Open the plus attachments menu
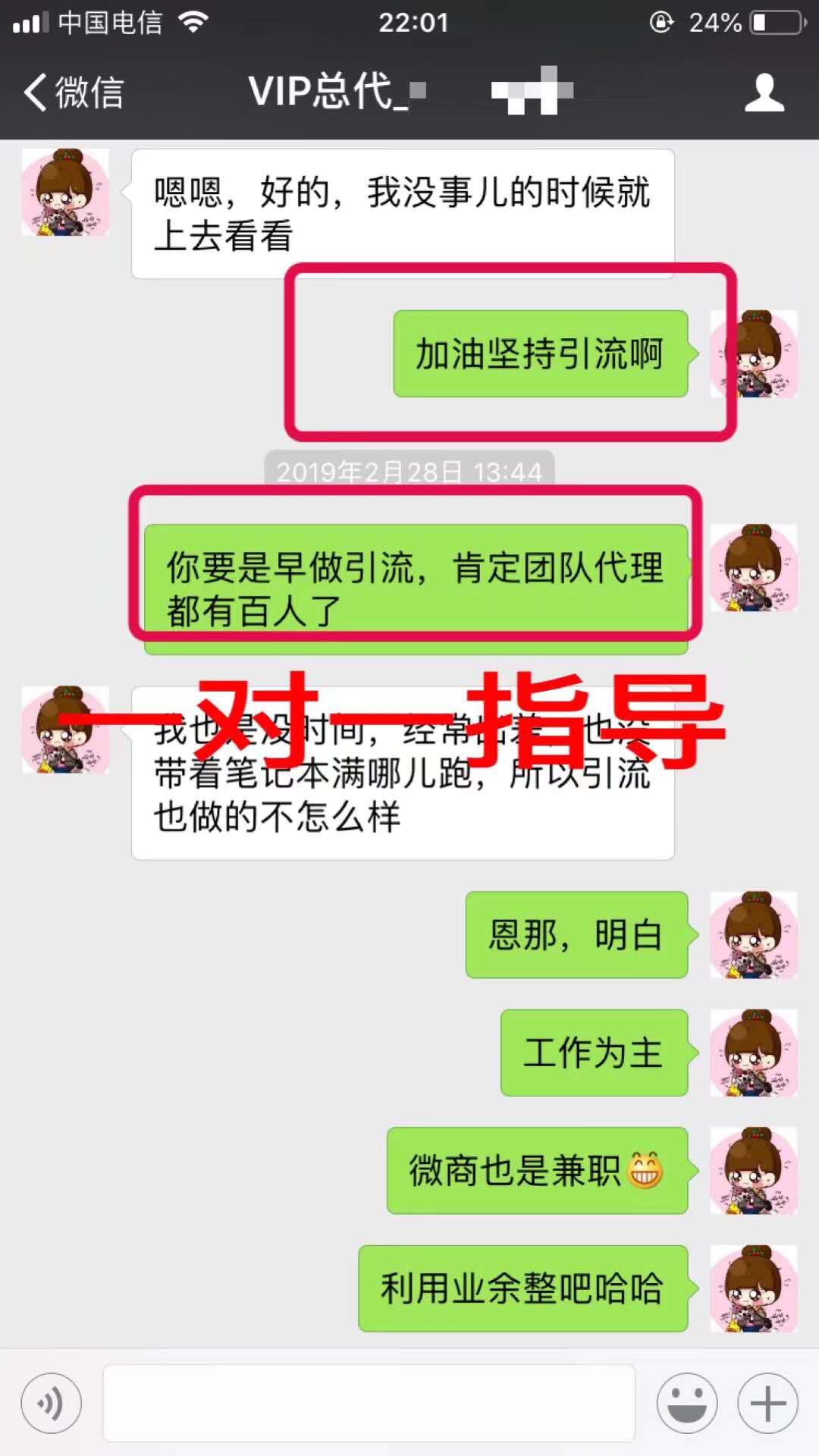 coord(767,1402)
